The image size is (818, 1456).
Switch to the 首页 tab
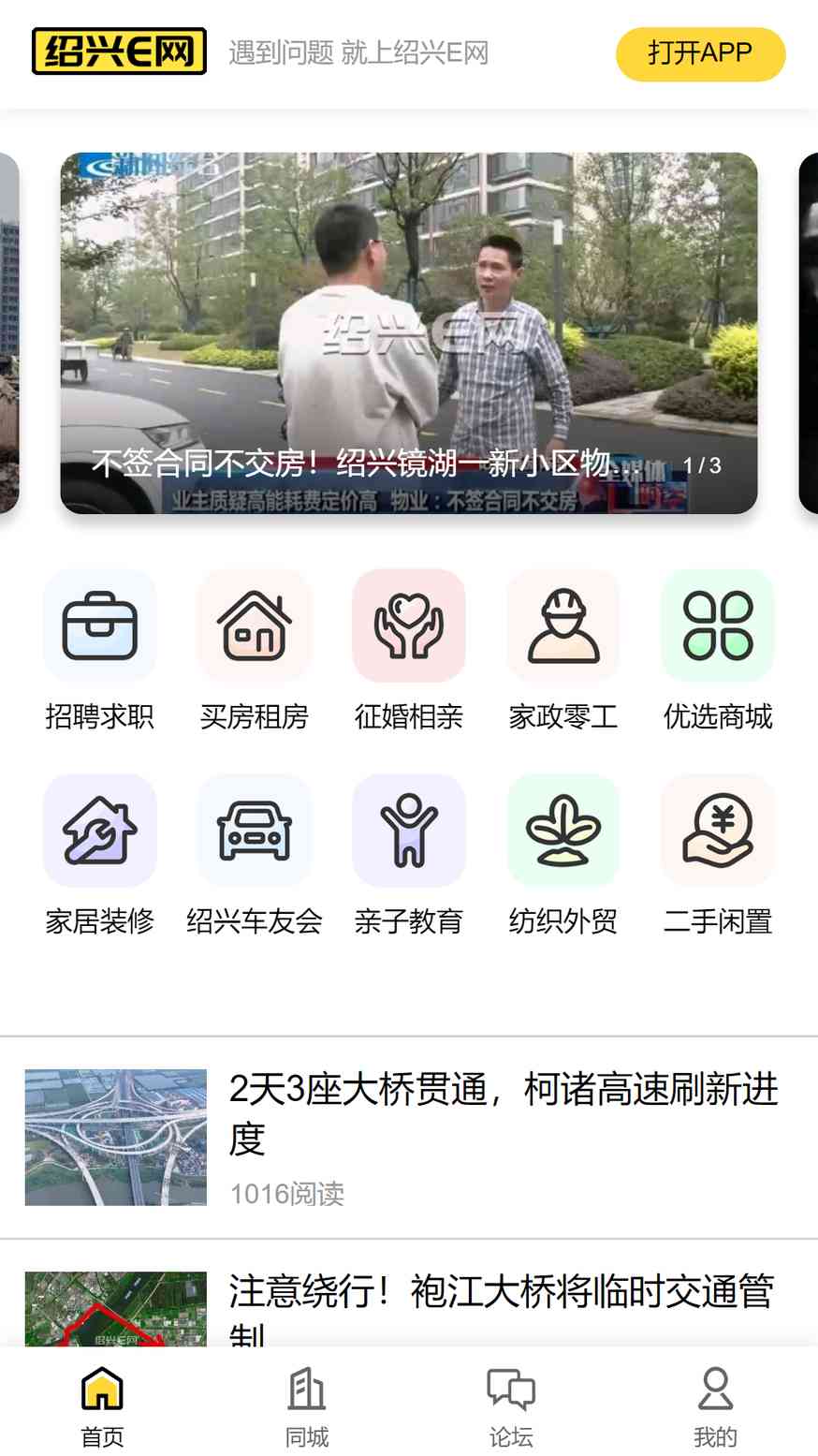coord(102,1405)
